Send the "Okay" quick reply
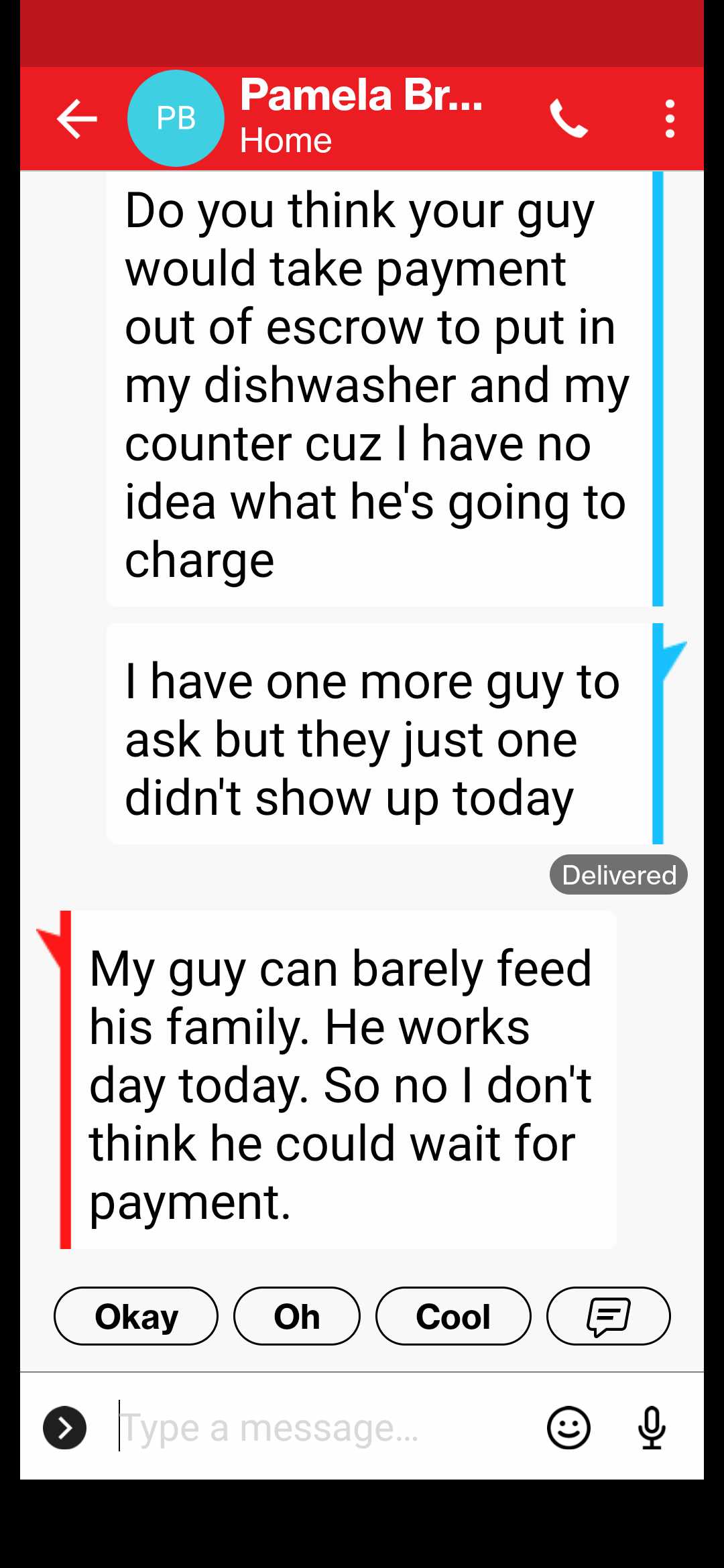Screen dimensions: 724x1568 [x=136, y=1316]
